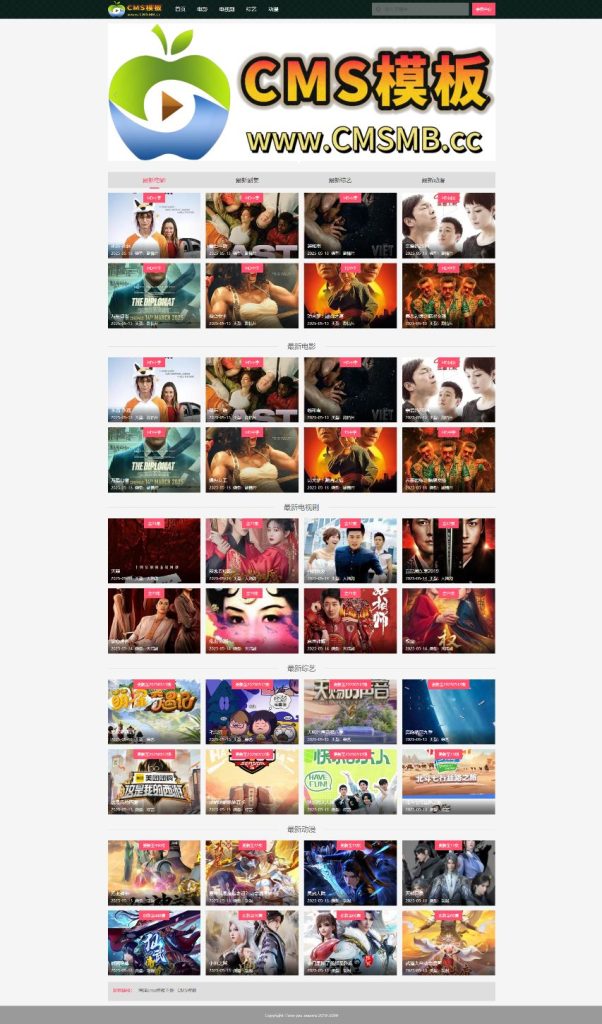Image resolution: width=602 pixels, height=1024 pixels.
Task: Select the 最新电影 tab
Action: 154,181
